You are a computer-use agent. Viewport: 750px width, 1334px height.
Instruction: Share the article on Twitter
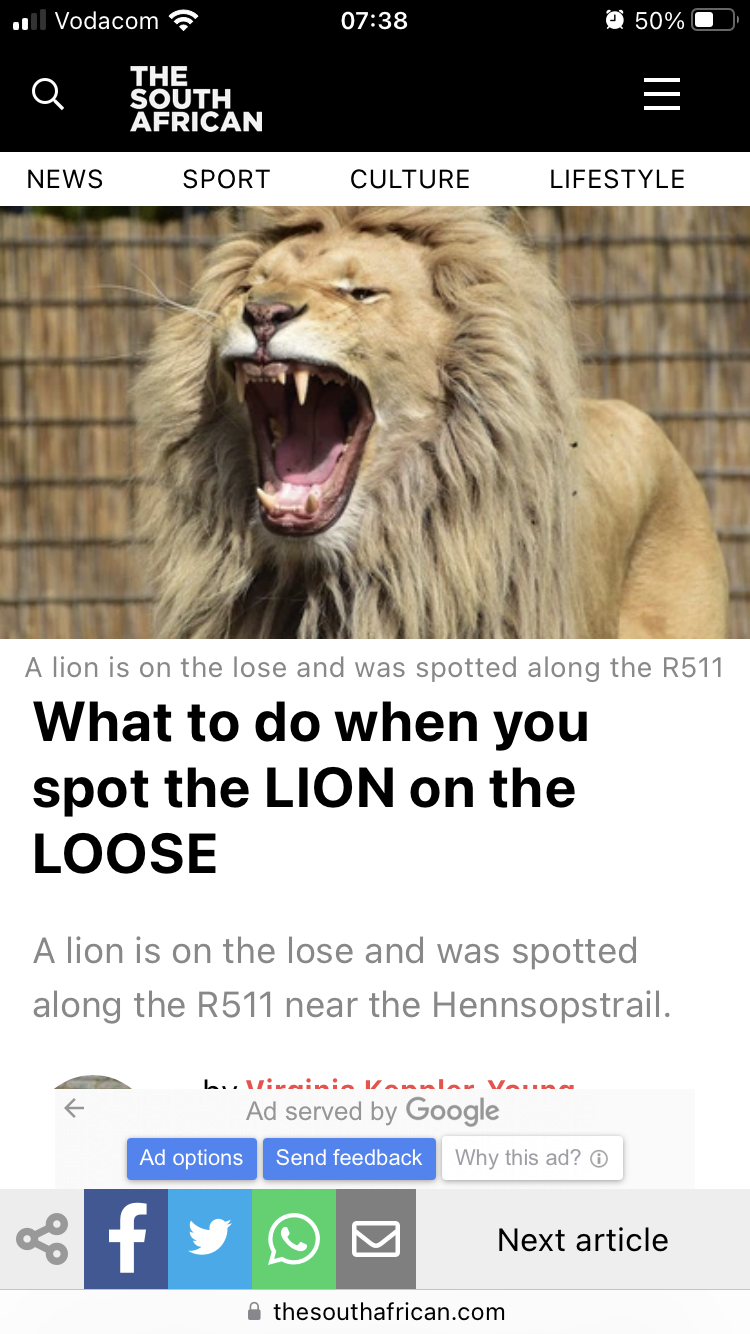pyautogui.click(x=210, y=1239)
